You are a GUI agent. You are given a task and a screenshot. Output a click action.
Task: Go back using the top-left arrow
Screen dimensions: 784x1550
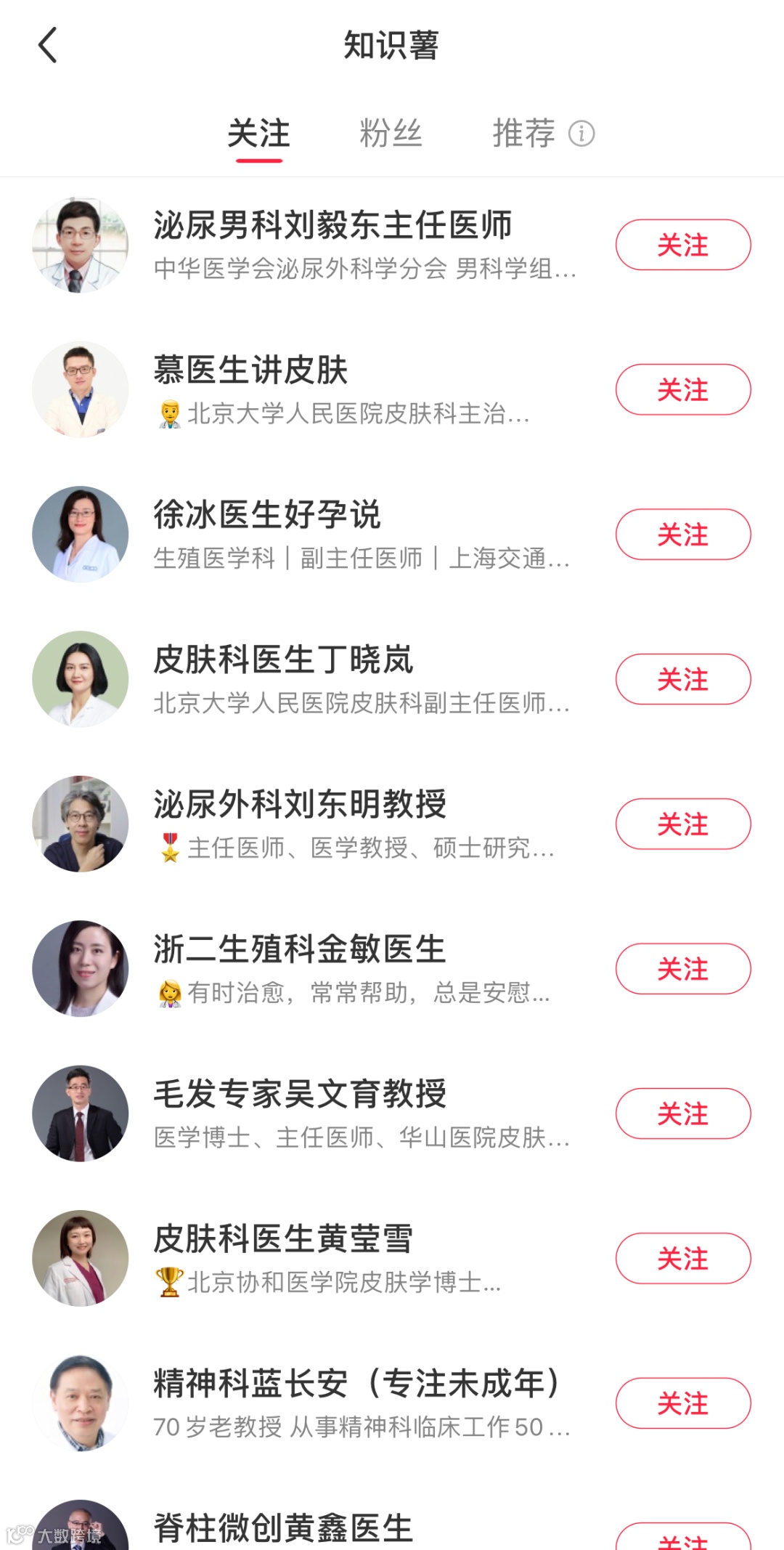48,46
